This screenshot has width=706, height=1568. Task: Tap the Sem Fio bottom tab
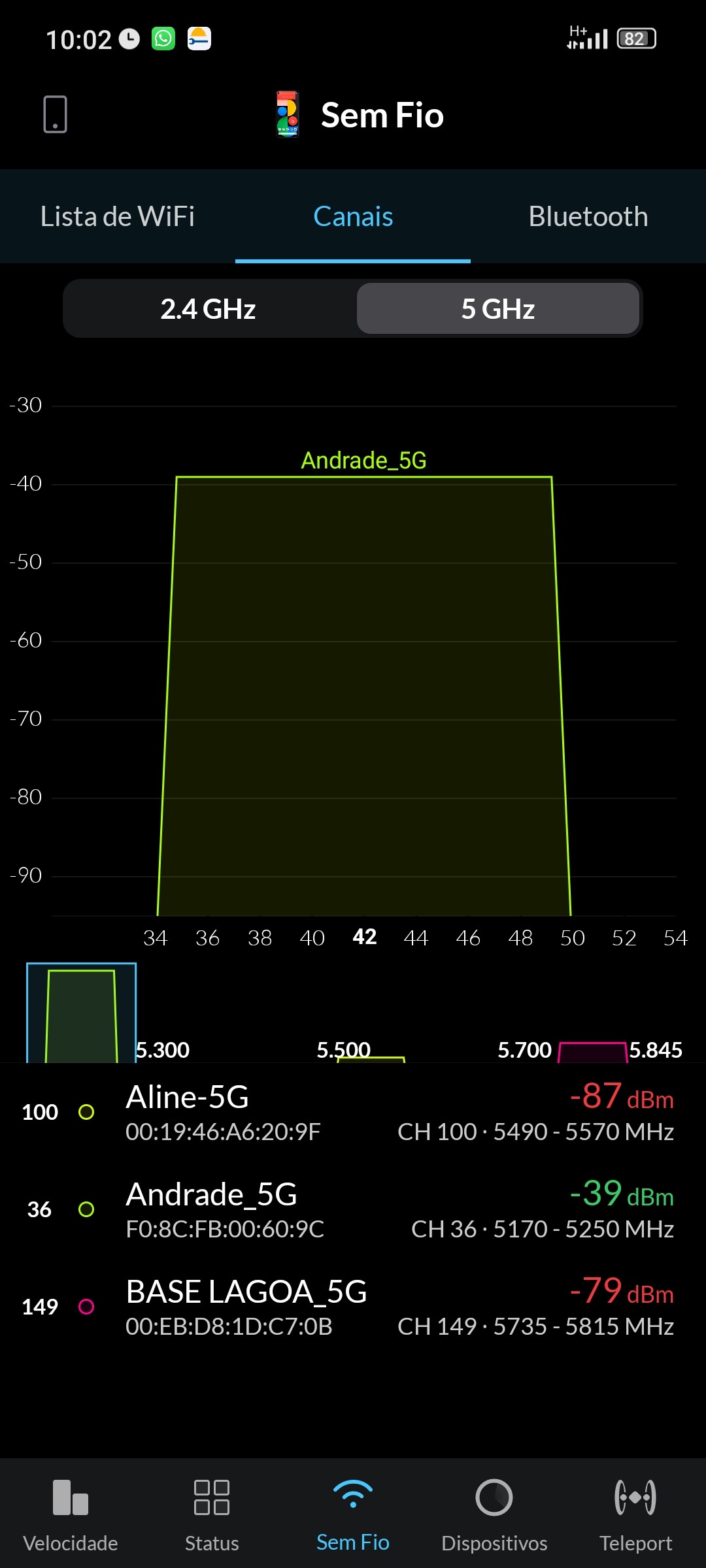pyautogui.click(x=353, y=1514)
